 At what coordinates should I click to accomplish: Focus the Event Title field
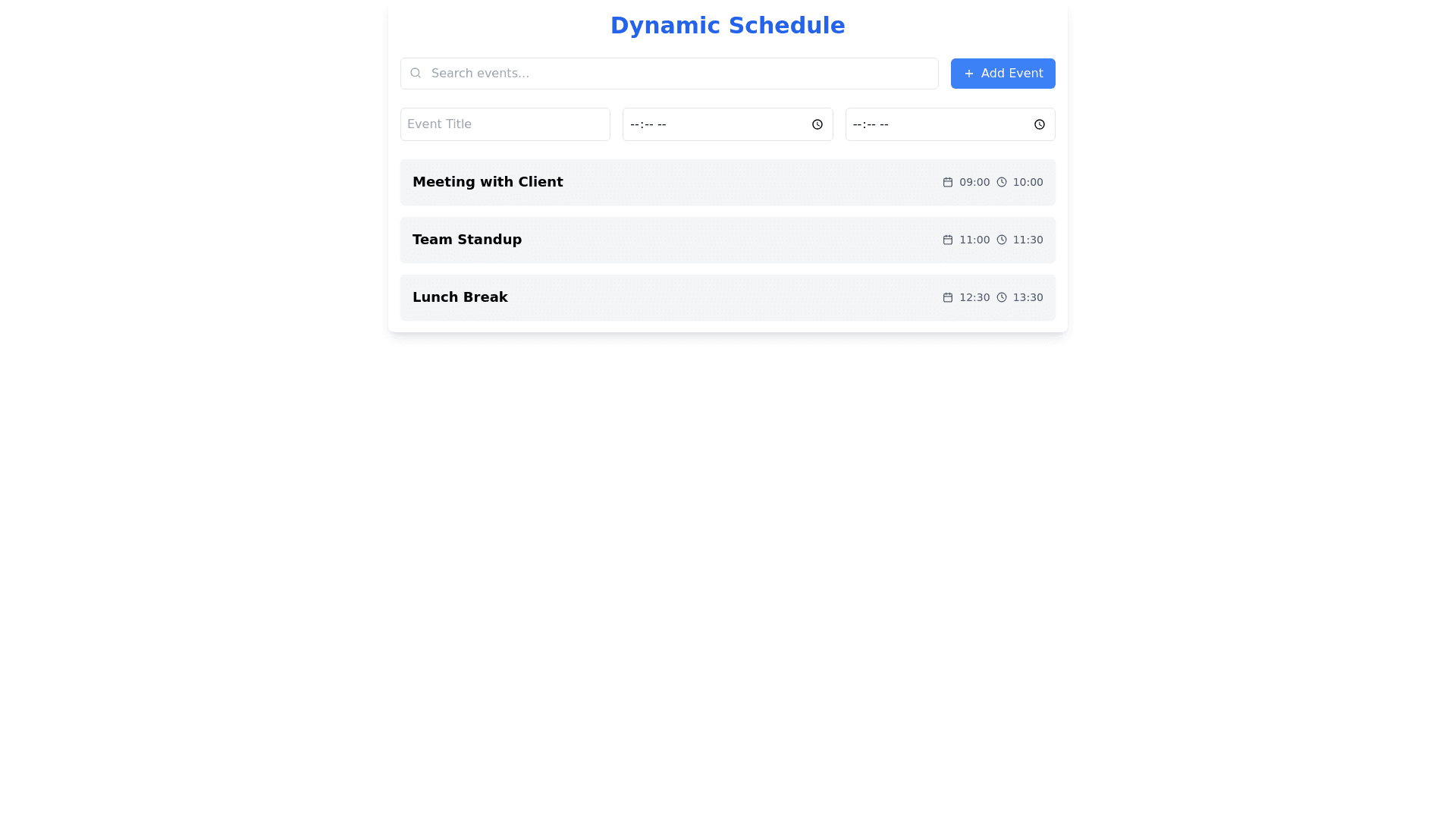(x=505, y=124)
